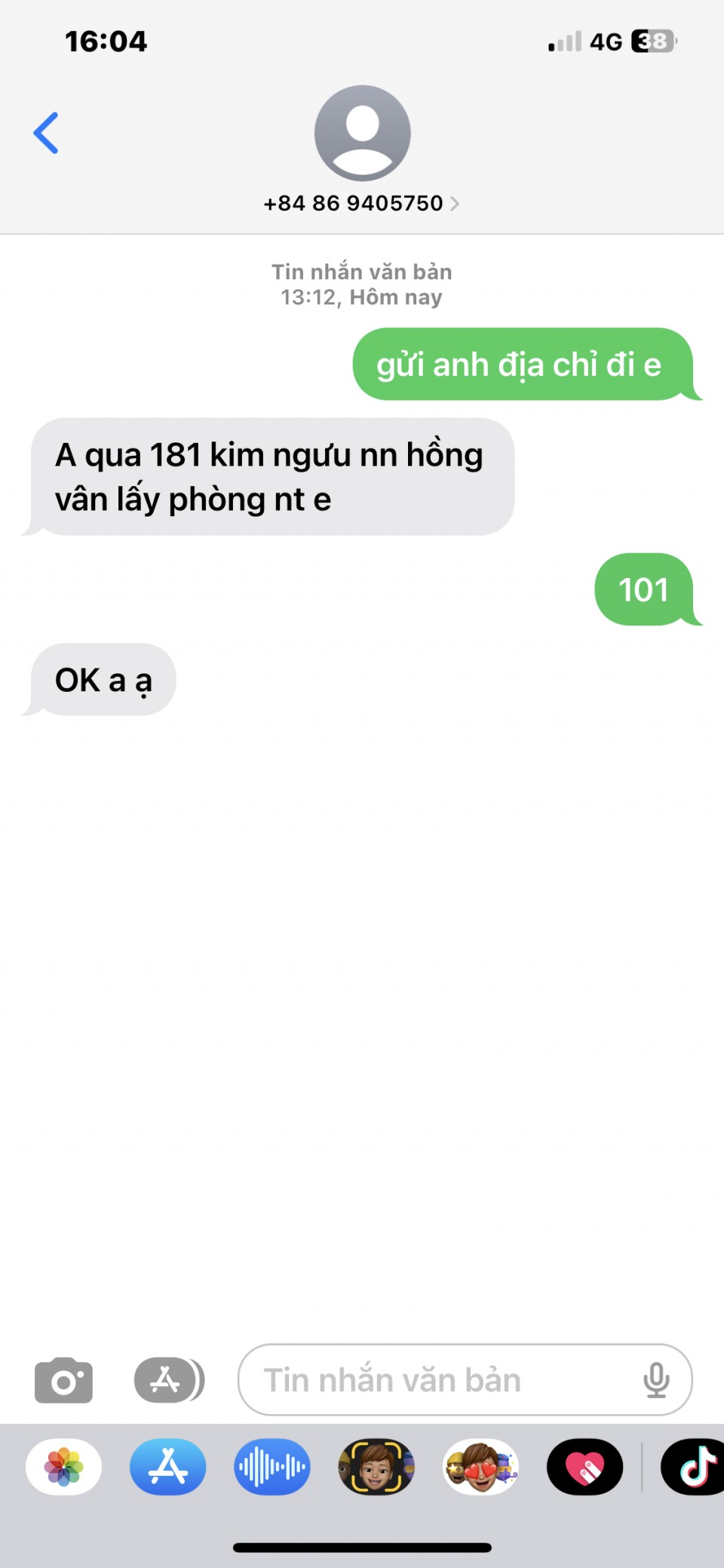This screenshot has height=1568, width=724.
Task: Open the App Store for iMessage
Action: [168, 1468]
